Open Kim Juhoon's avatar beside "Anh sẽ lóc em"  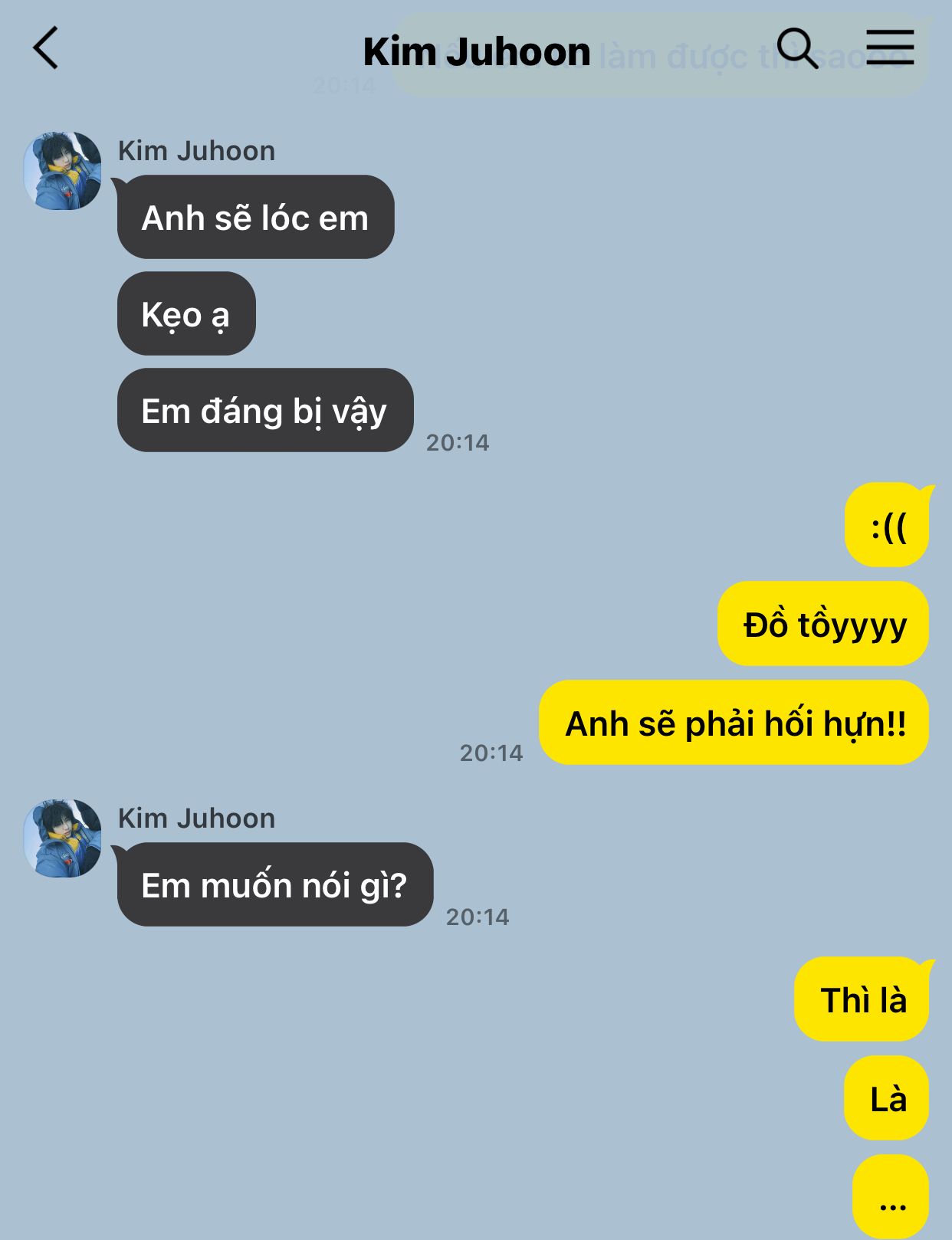[63, 171]
